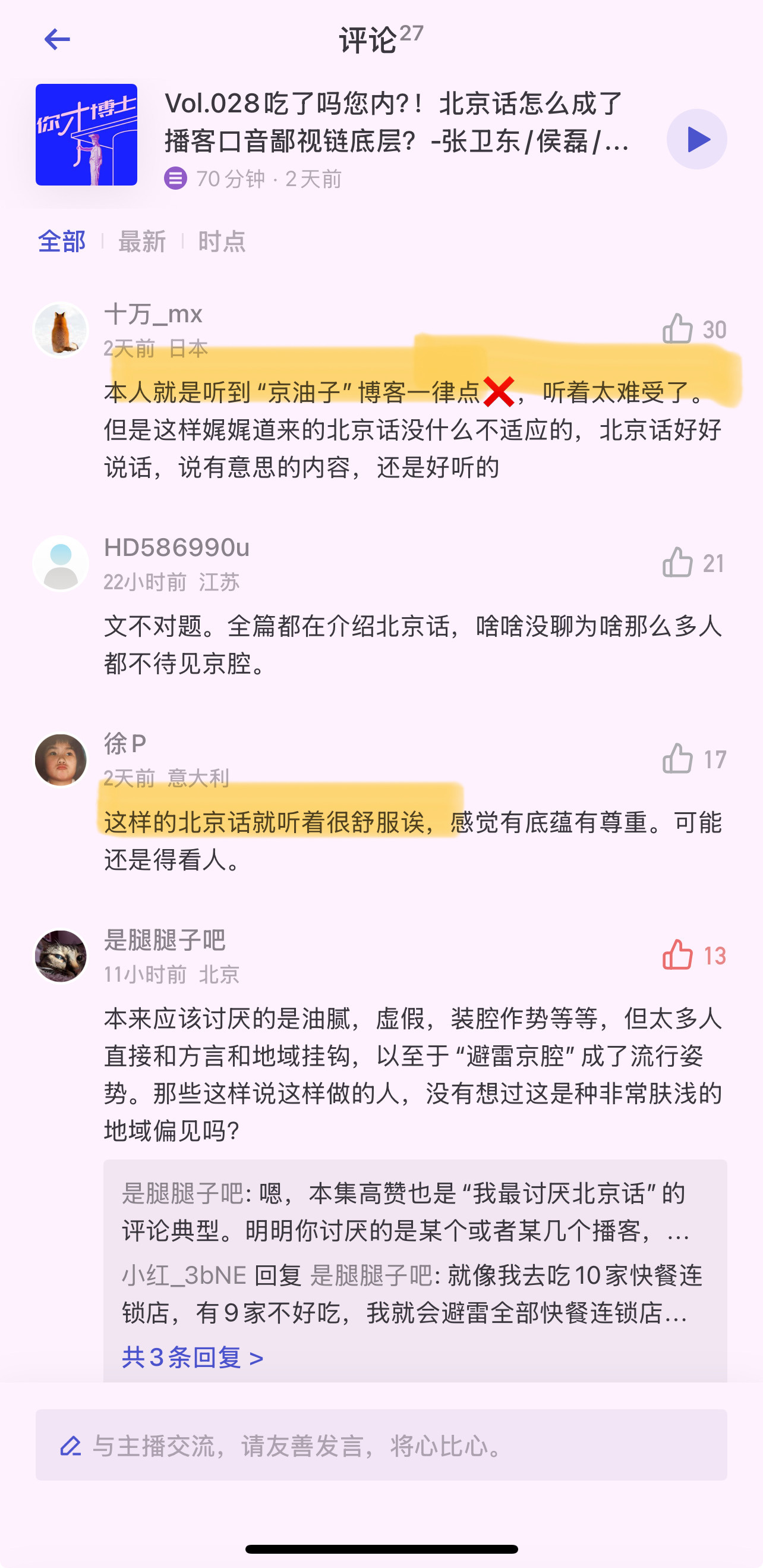Open 徐P's profile picture

61,760
